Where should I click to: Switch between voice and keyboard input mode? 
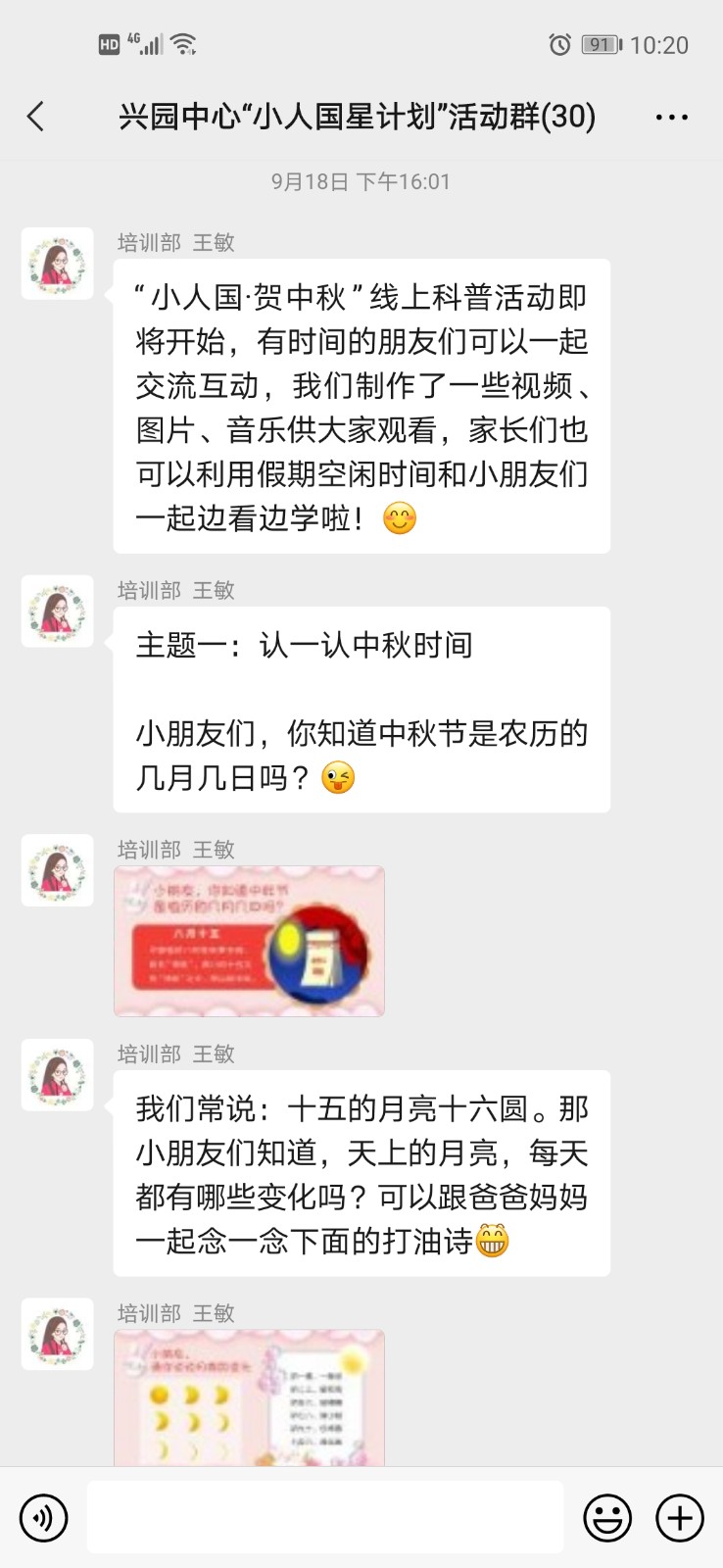point(43,1516)
